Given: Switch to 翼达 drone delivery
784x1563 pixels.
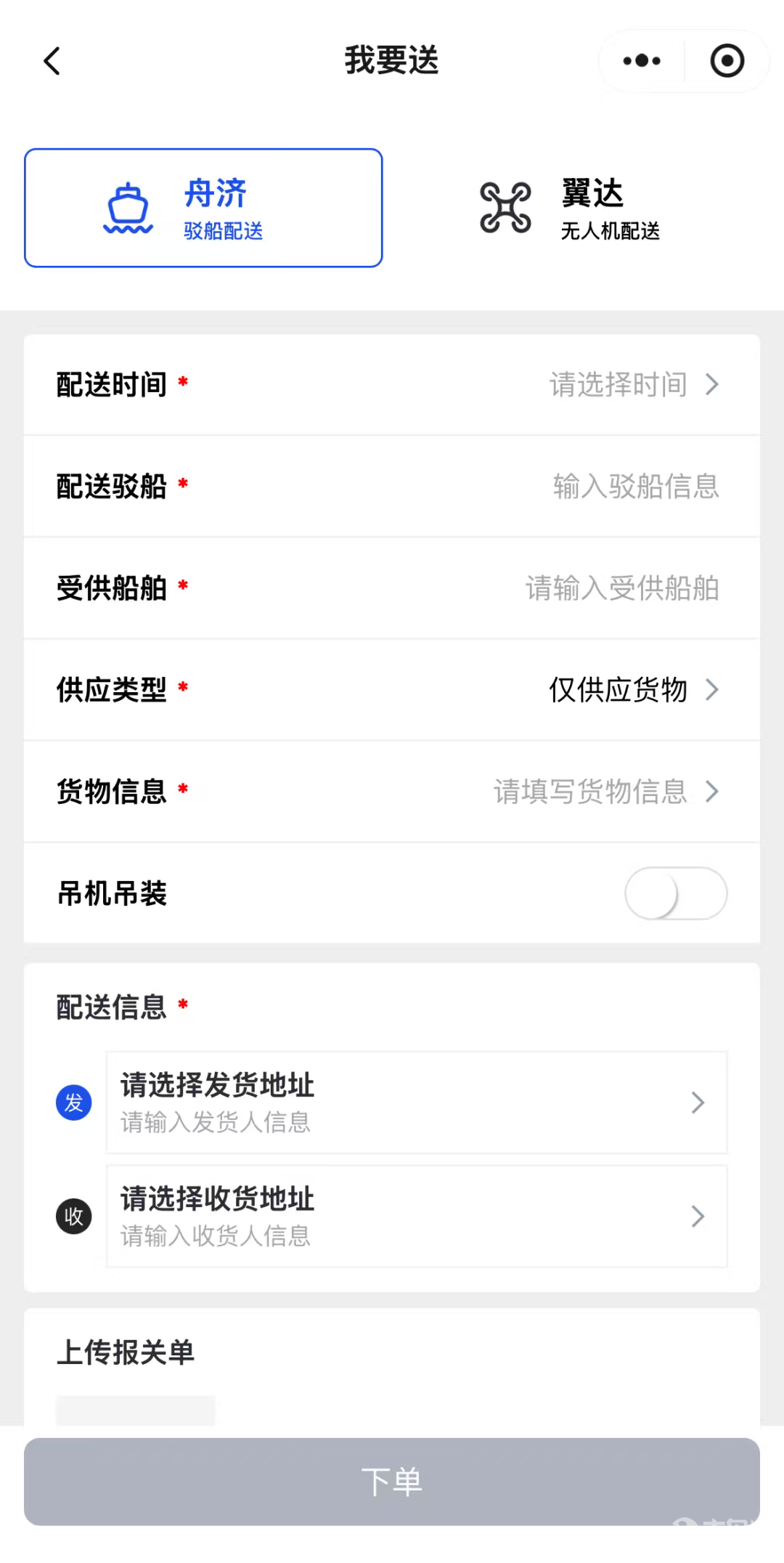Looking at the screenshot, I should (x=570, y=208).
